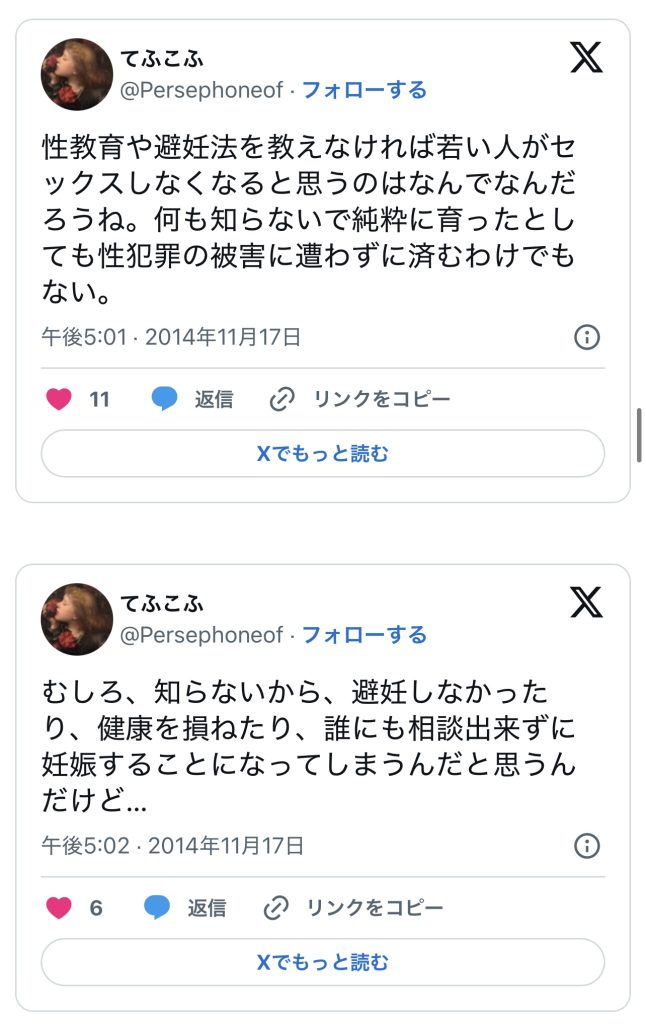Image resolution: width=646 pixels, height=1024 pixels.
Task: Tap Xでもっと読む under the 5:02 tweet
Action: pos(322,962)
